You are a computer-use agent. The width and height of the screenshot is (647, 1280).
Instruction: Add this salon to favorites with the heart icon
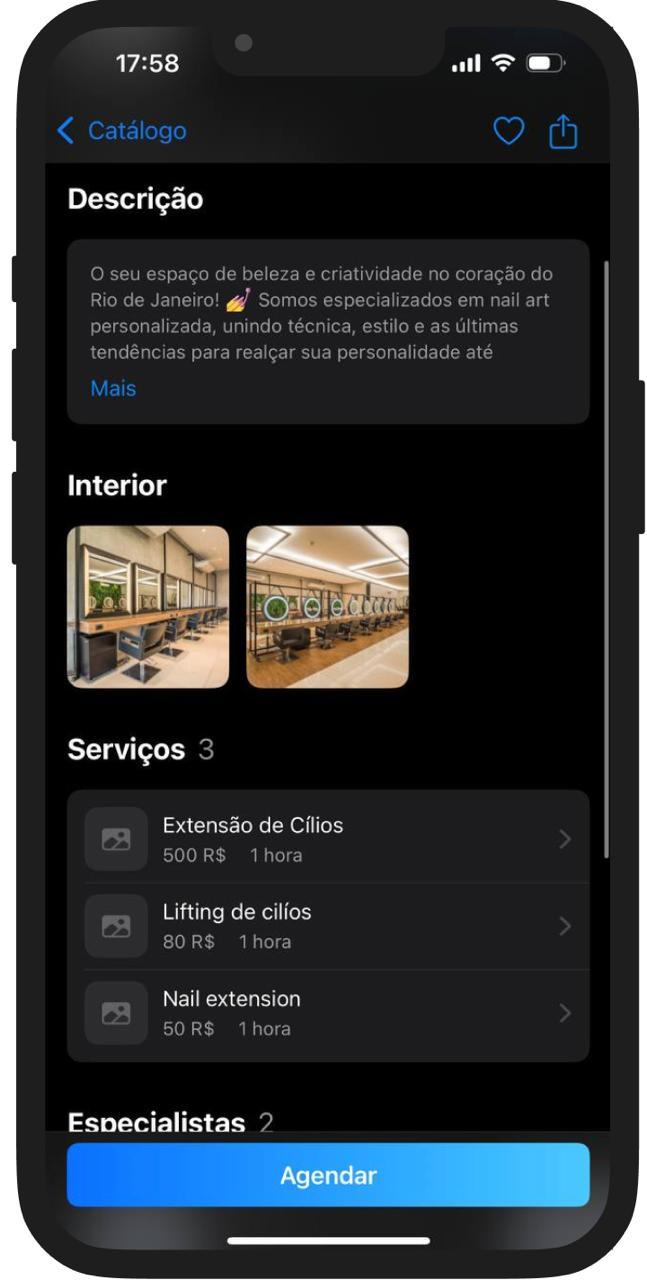pyautogui.click(x=508, y=131)
